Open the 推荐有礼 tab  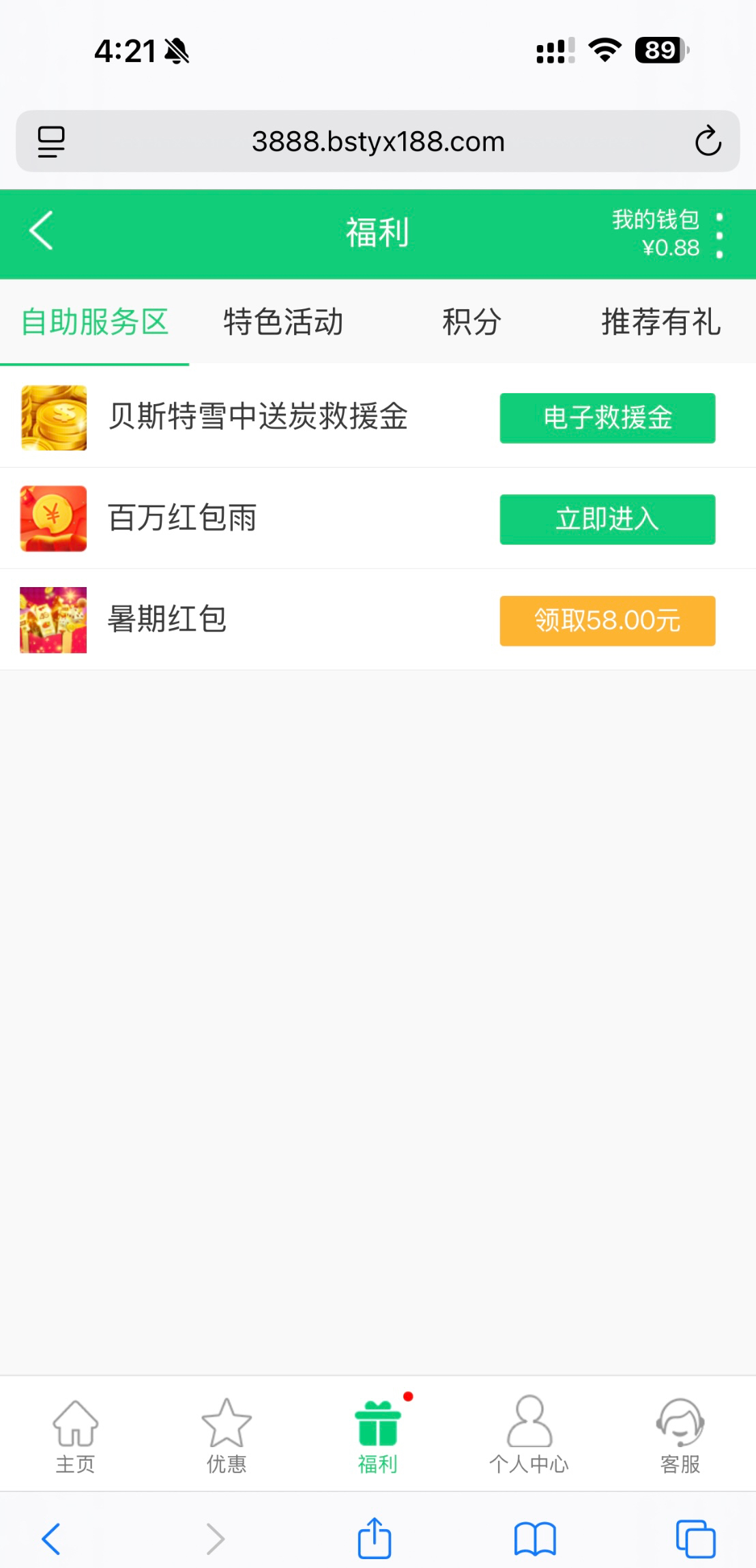tap(660, 322)
